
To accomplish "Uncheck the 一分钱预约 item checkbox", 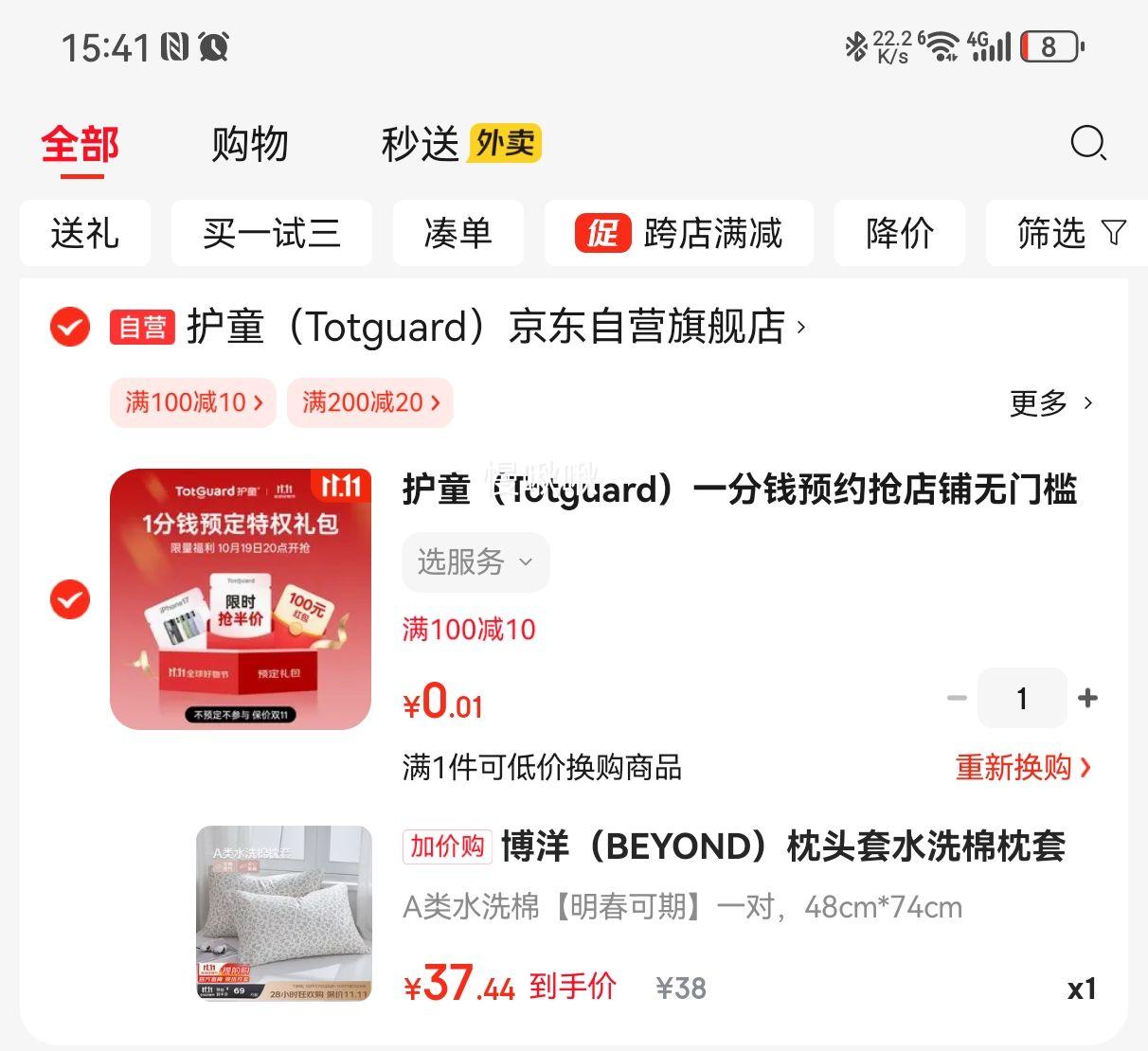I will [70, 599].
